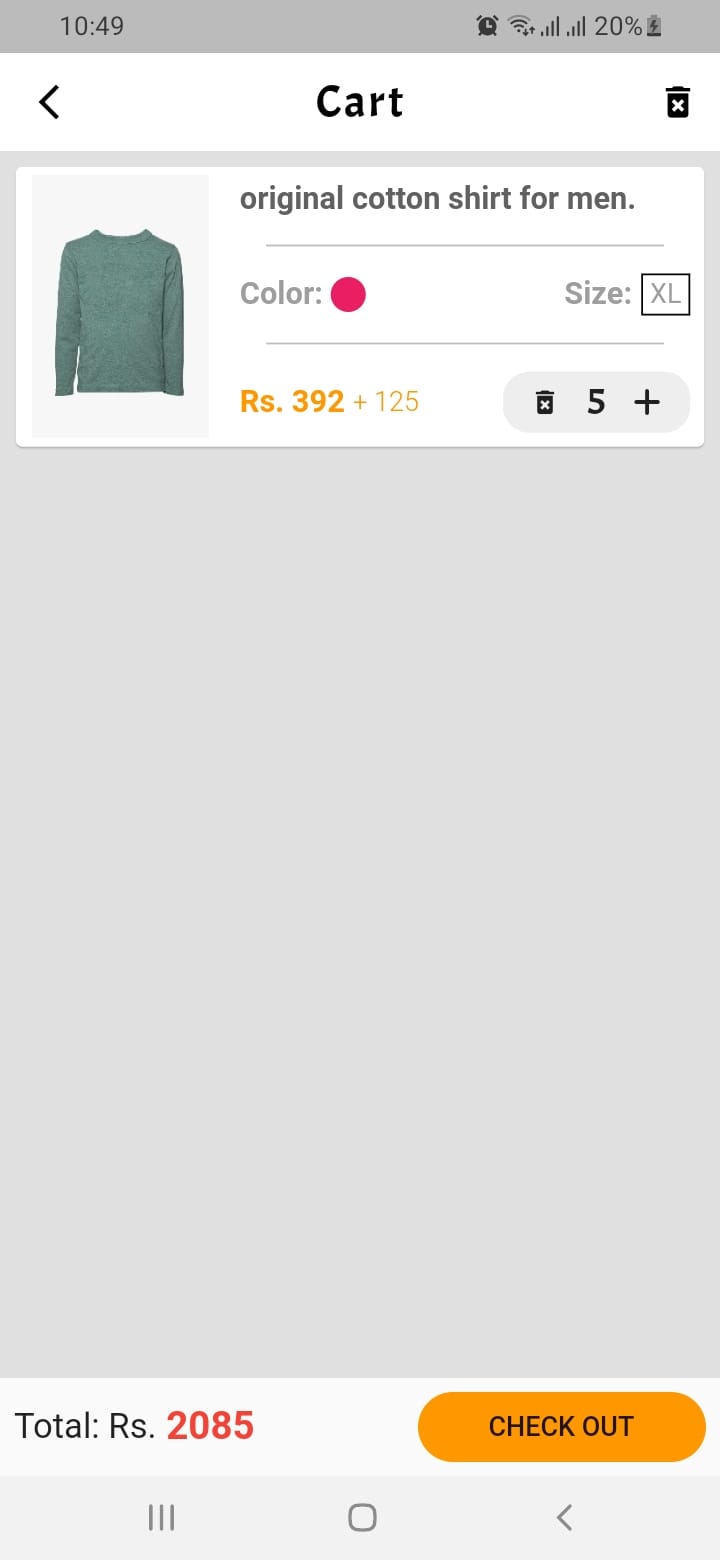The width and height of the screenshot is (720, 1560).
Task: Tap the CHECK OUT button
Action: pyautogui.click(x=562, y=1426)
